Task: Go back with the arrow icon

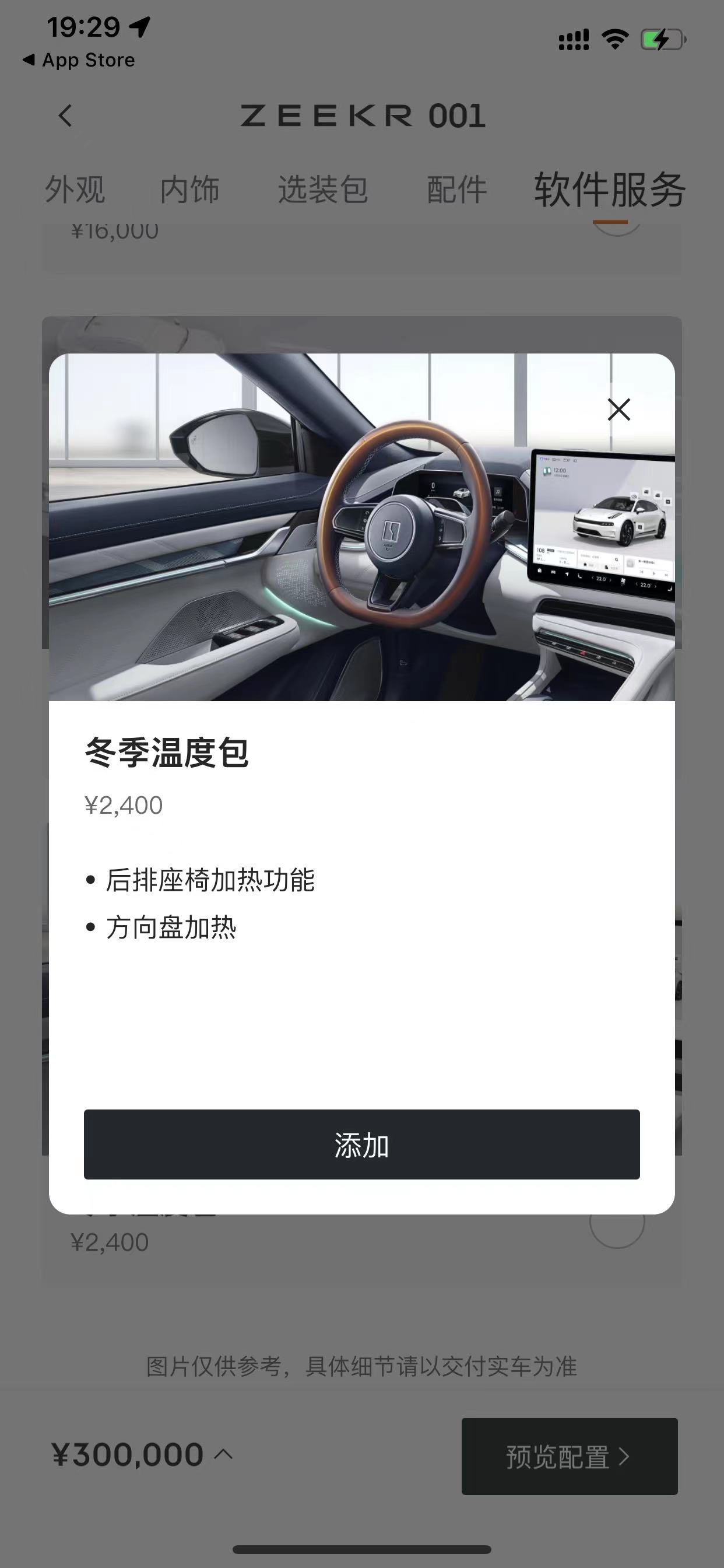Action: tap(66, 116)
